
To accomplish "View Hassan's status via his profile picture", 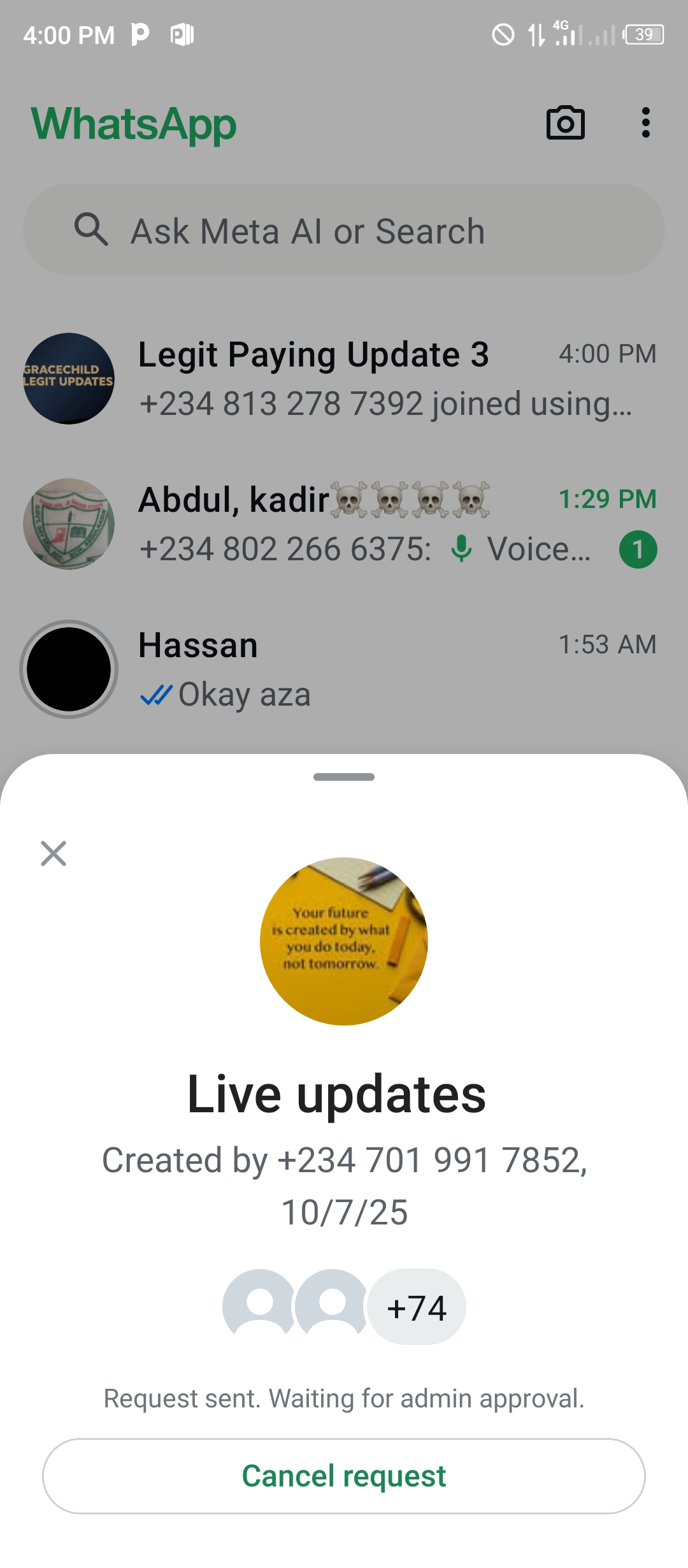I will click(69, 669).
